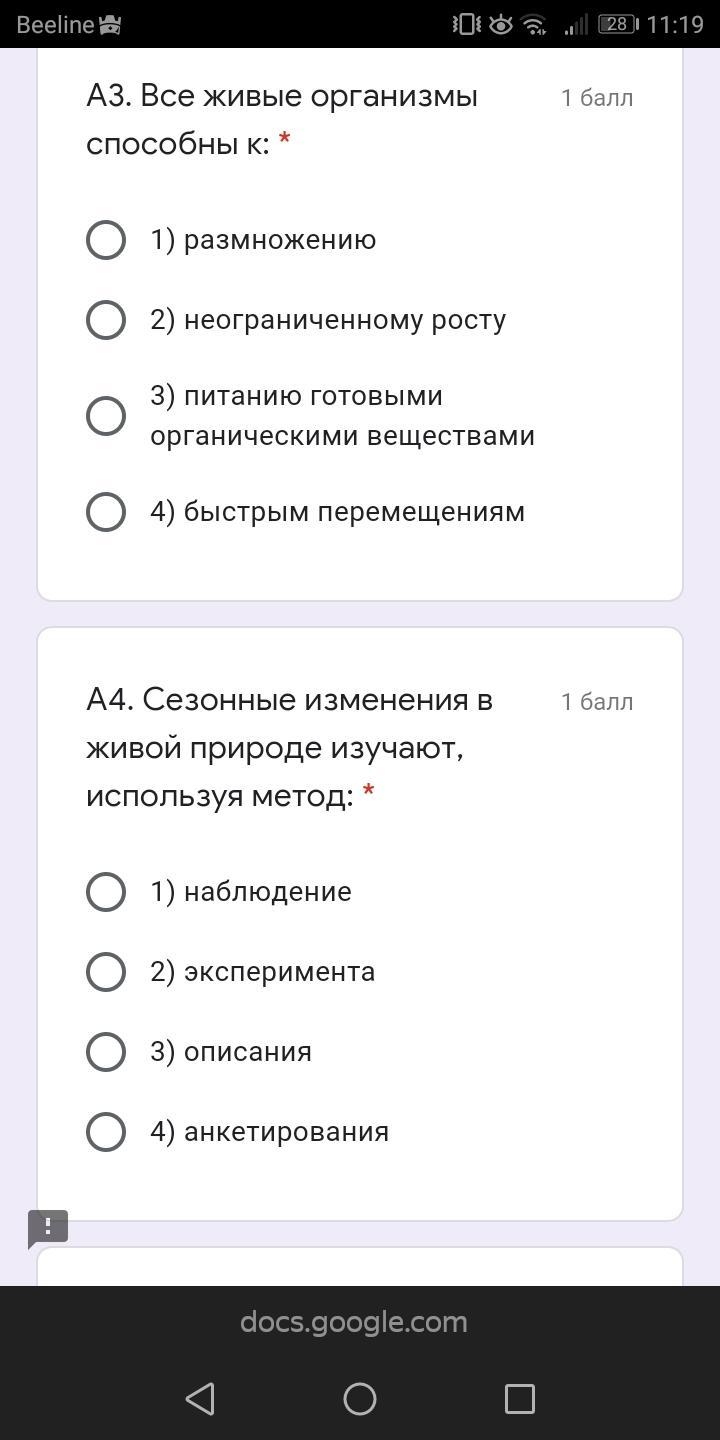Open recent apps with square button
The image size is (720, 1440).
coord(519,1398)
